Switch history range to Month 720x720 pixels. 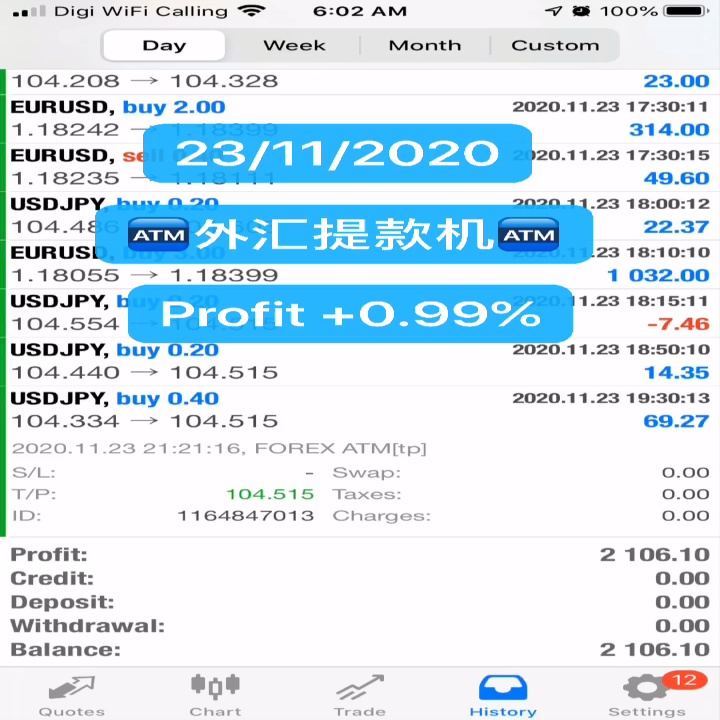425,45
